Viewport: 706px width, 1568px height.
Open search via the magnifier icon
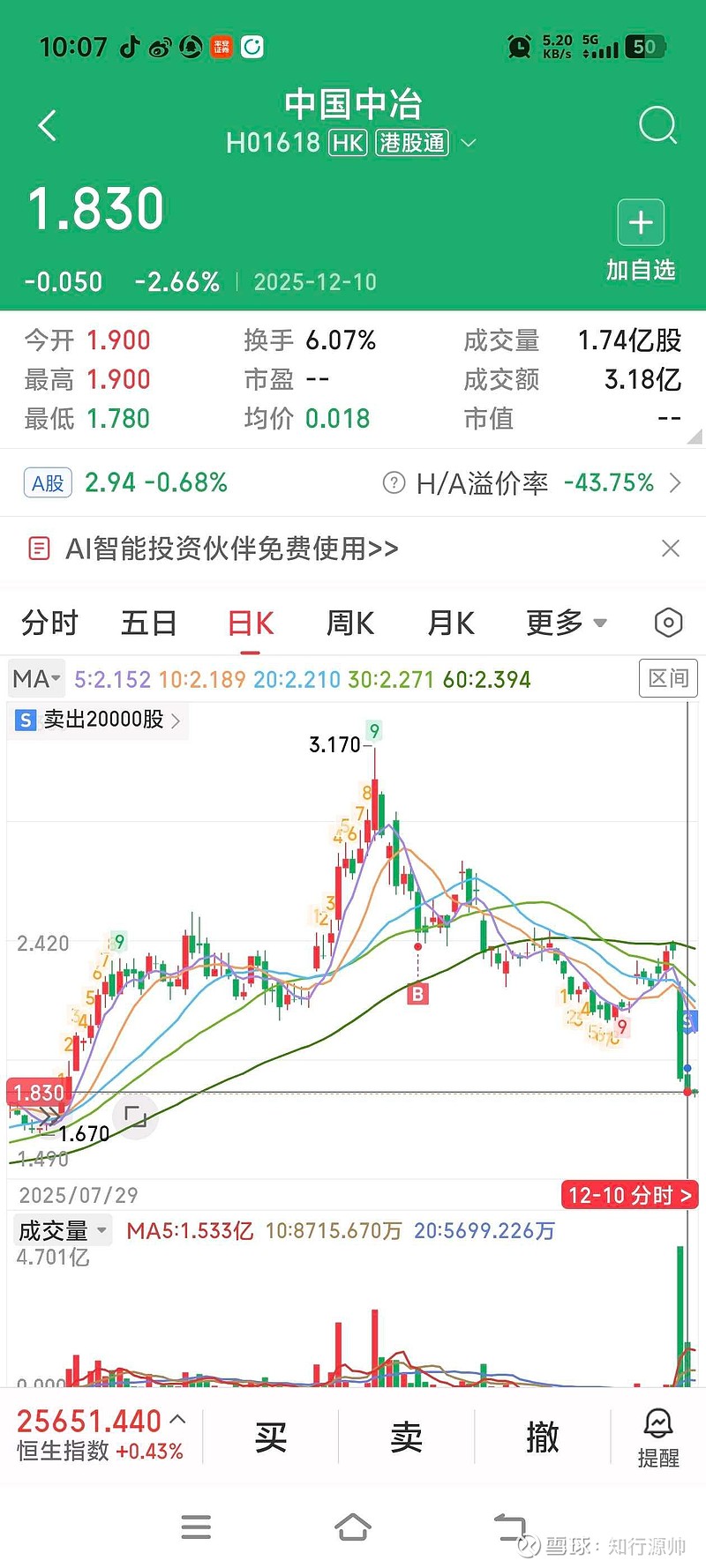click(x=657, y=125)
